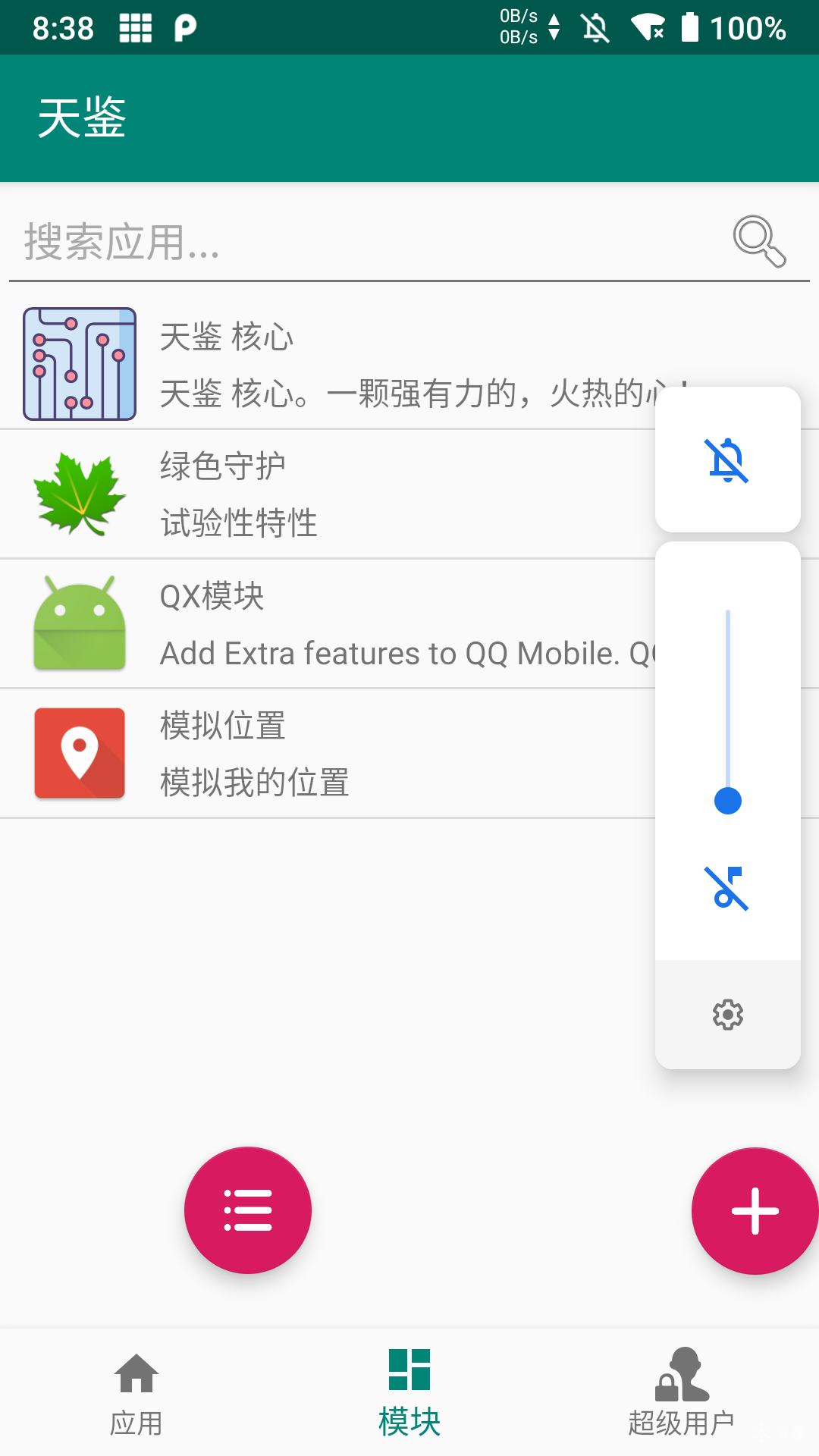Switch to the 应用 tab
Image resolution: width=819 pixels, height=1456 pixels.
pos(136,1392)
